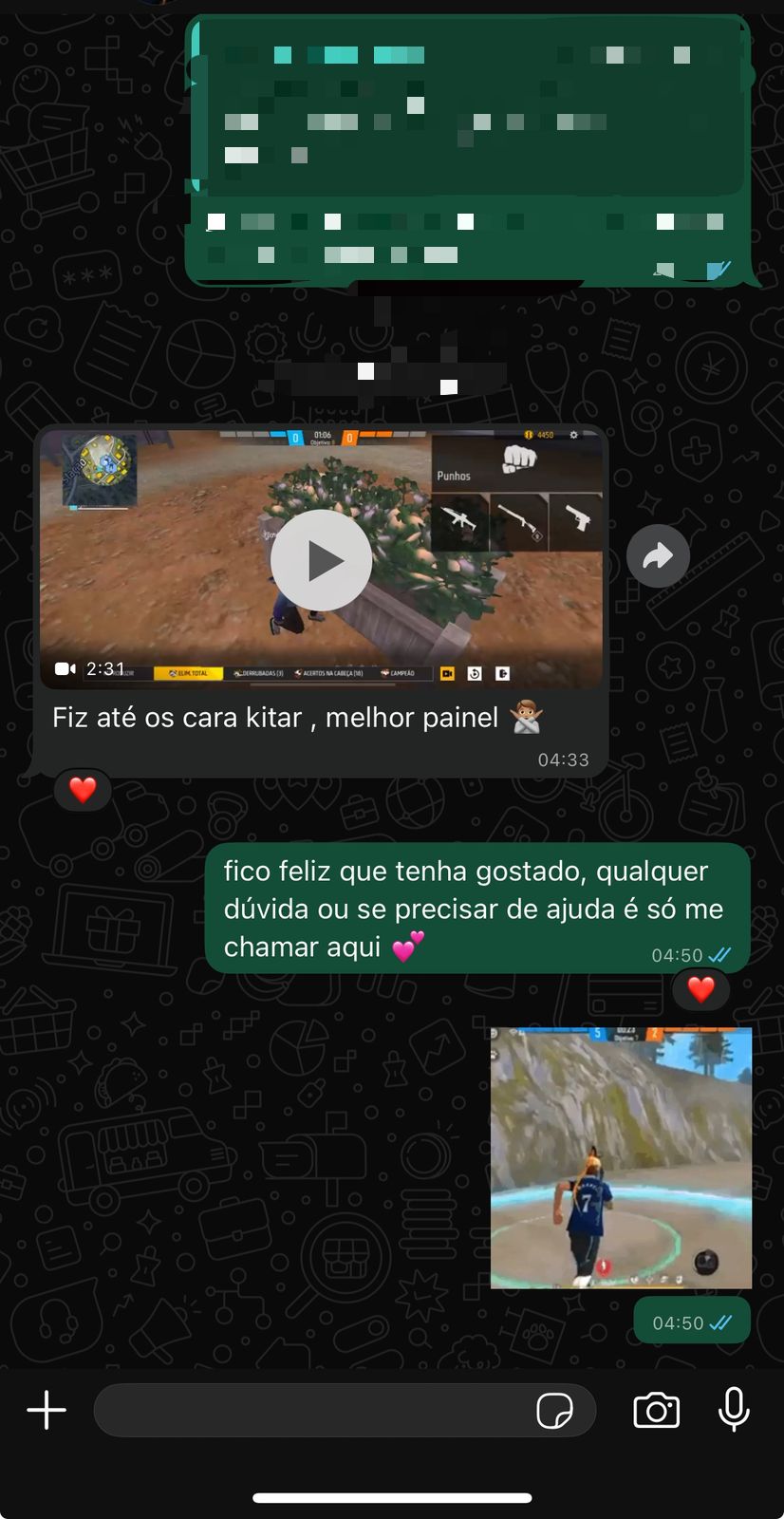Image resolution: width=784 pixels, height=1519 pixels.
Task: Open the attachment menu with the plus icon
Action: click(x=46, y=1410)
